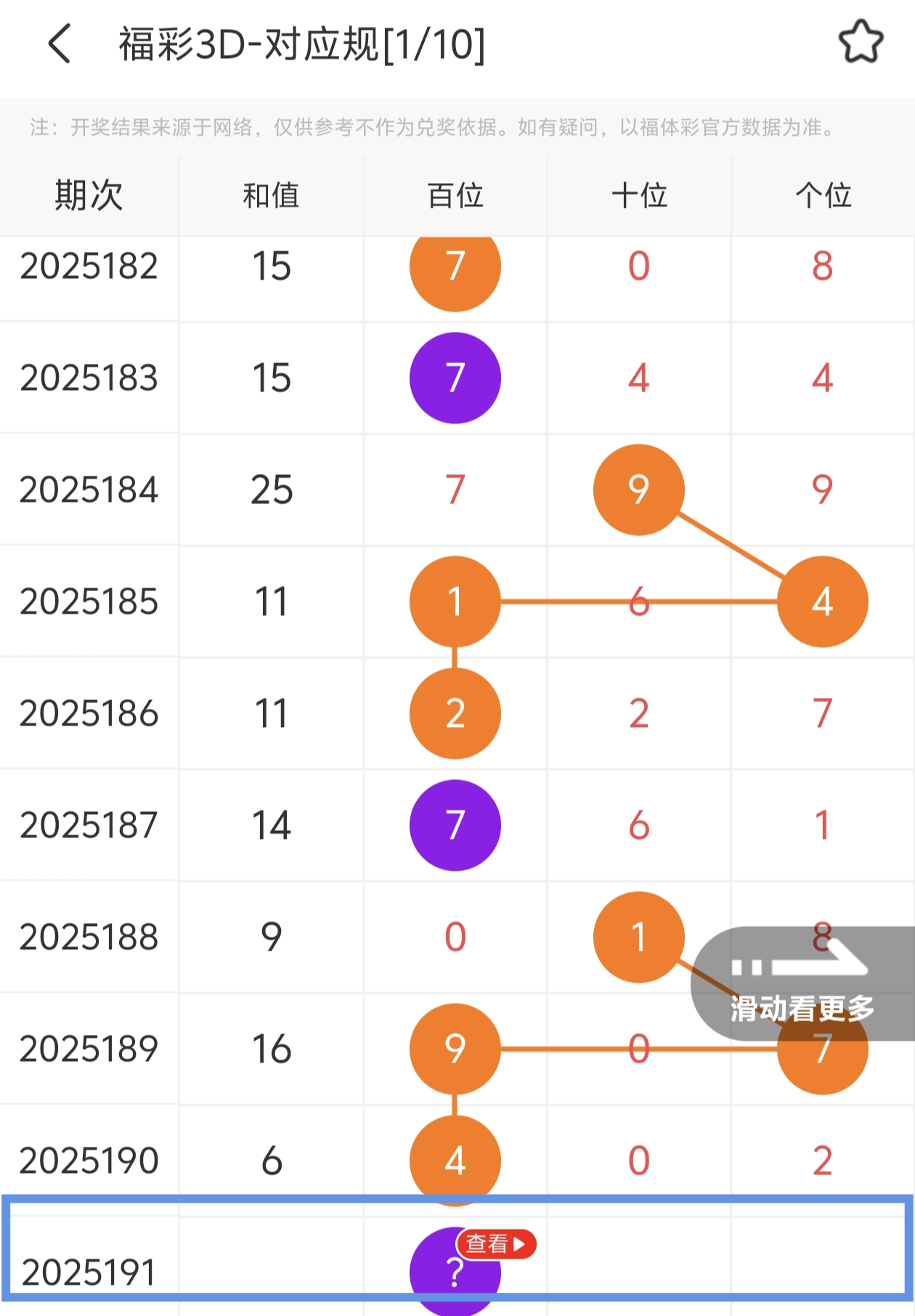The height and width of the screenshot is (1316, 915).
Task: Select the purple 7 circle in row 2025183
Action: point(455,378)
